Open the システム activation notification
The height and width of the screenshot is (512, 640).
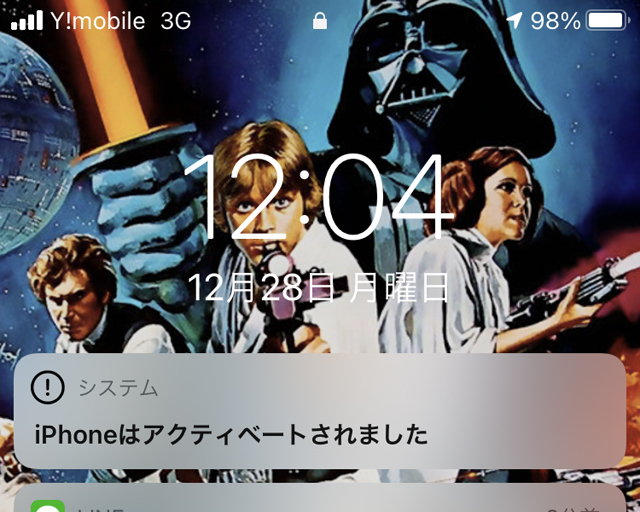319,411
